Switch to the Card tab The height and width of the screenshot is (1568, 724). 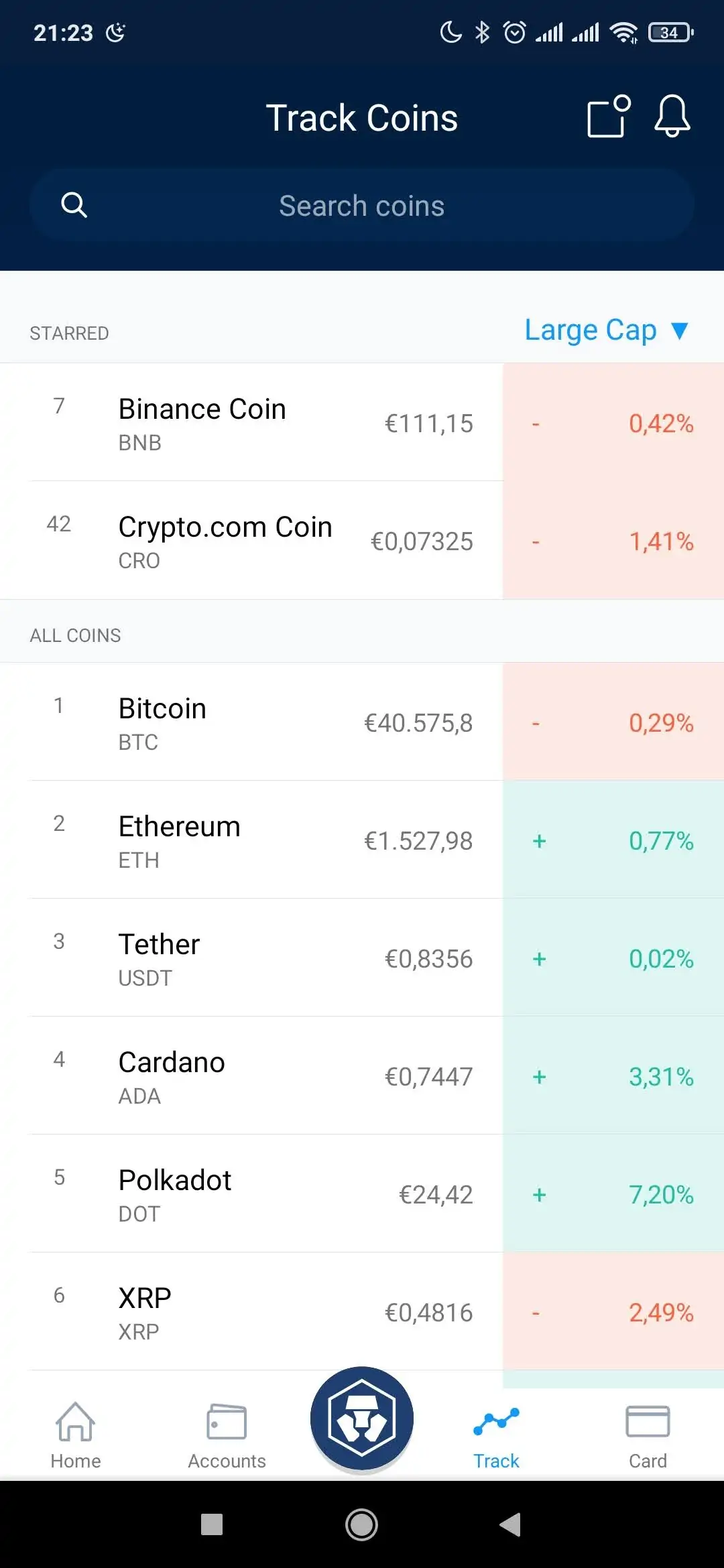648,1435
